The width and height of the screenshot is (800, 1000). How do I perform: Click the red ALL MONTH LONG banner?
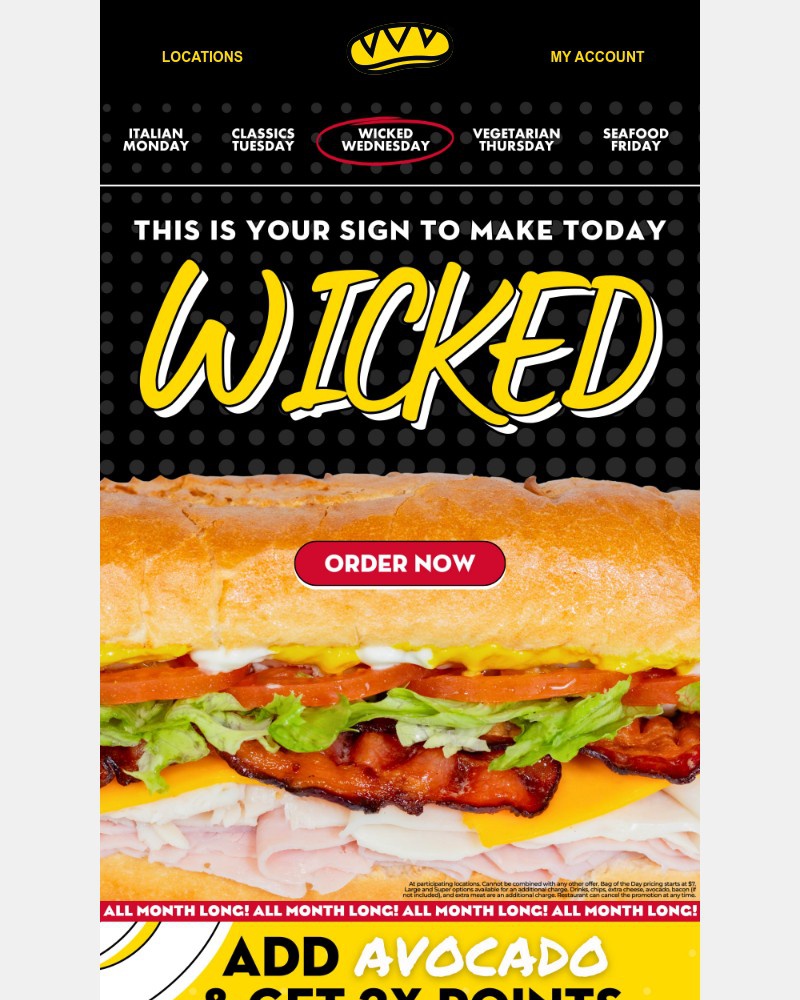point(400,911)
